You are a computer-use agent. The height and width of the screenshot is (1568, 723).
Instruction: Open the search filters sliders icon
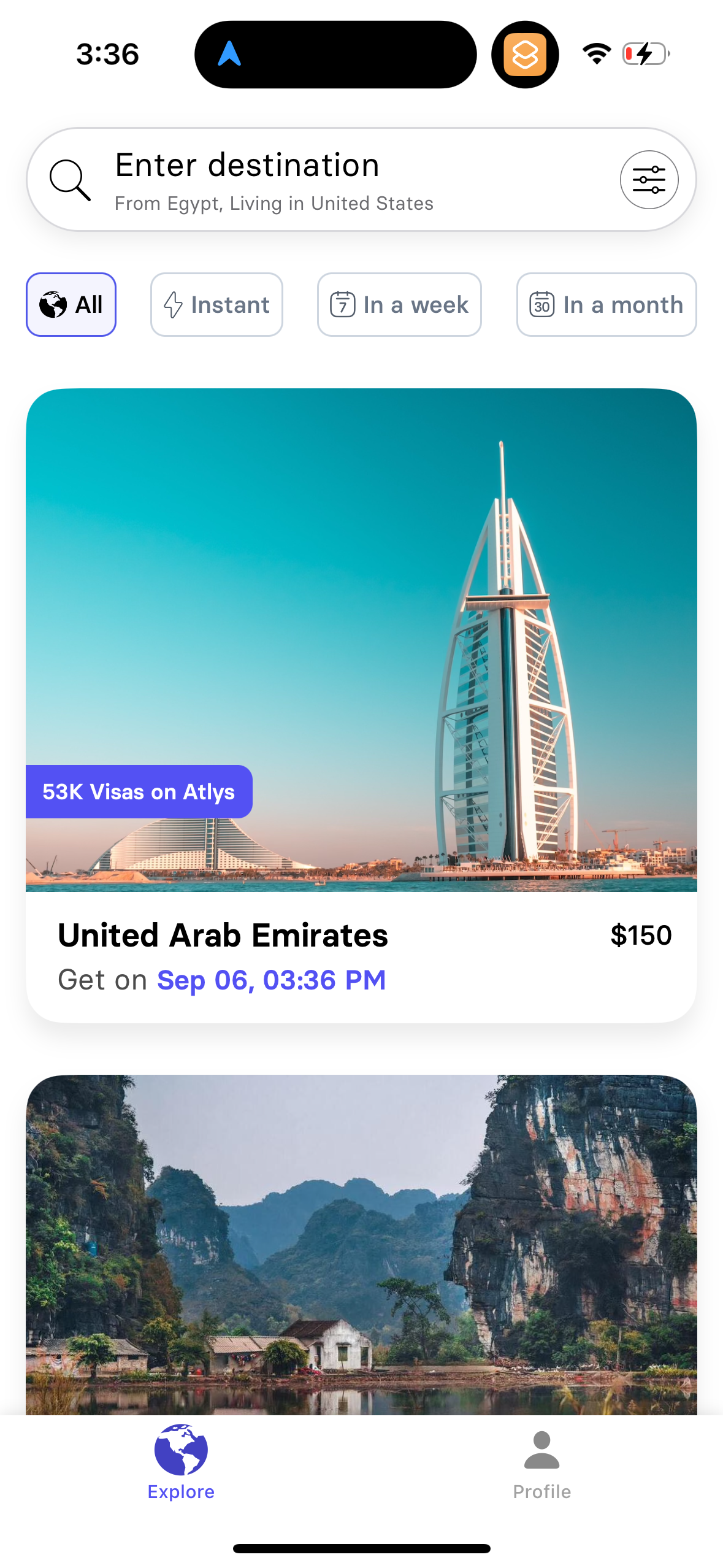(648, 179)
